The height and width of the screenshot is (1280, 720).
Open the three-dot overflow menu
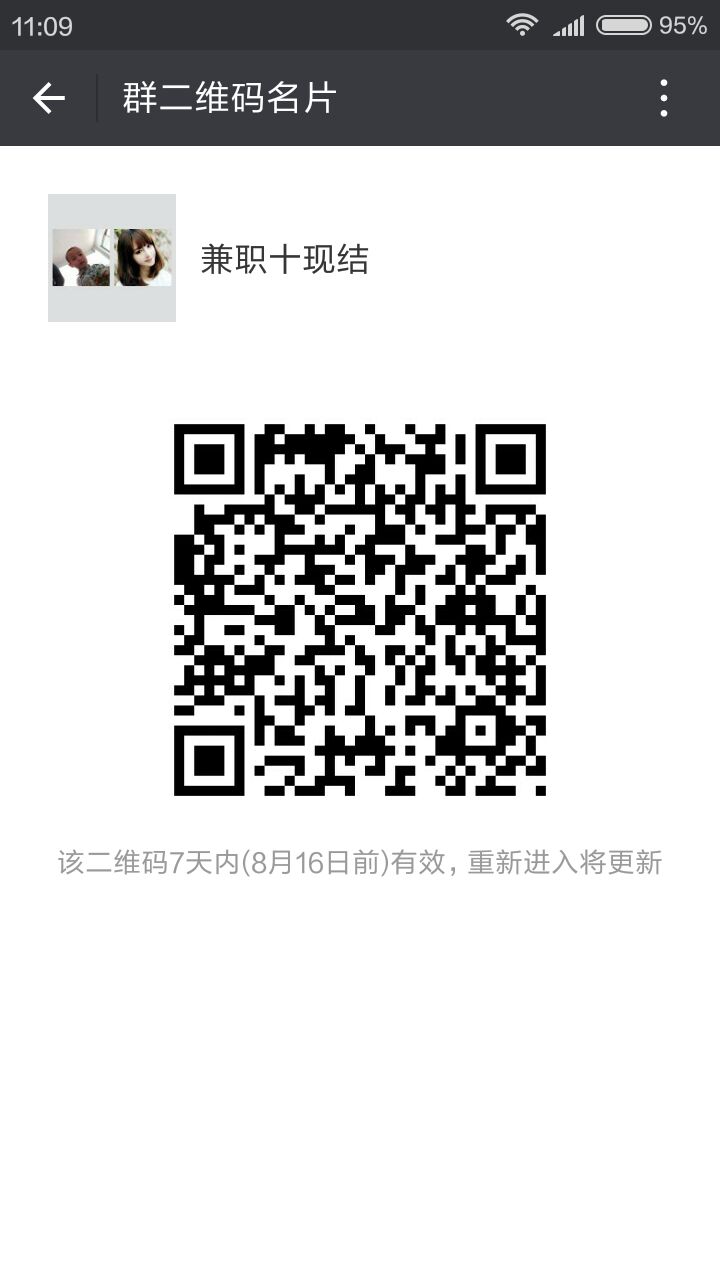(663, 98)
